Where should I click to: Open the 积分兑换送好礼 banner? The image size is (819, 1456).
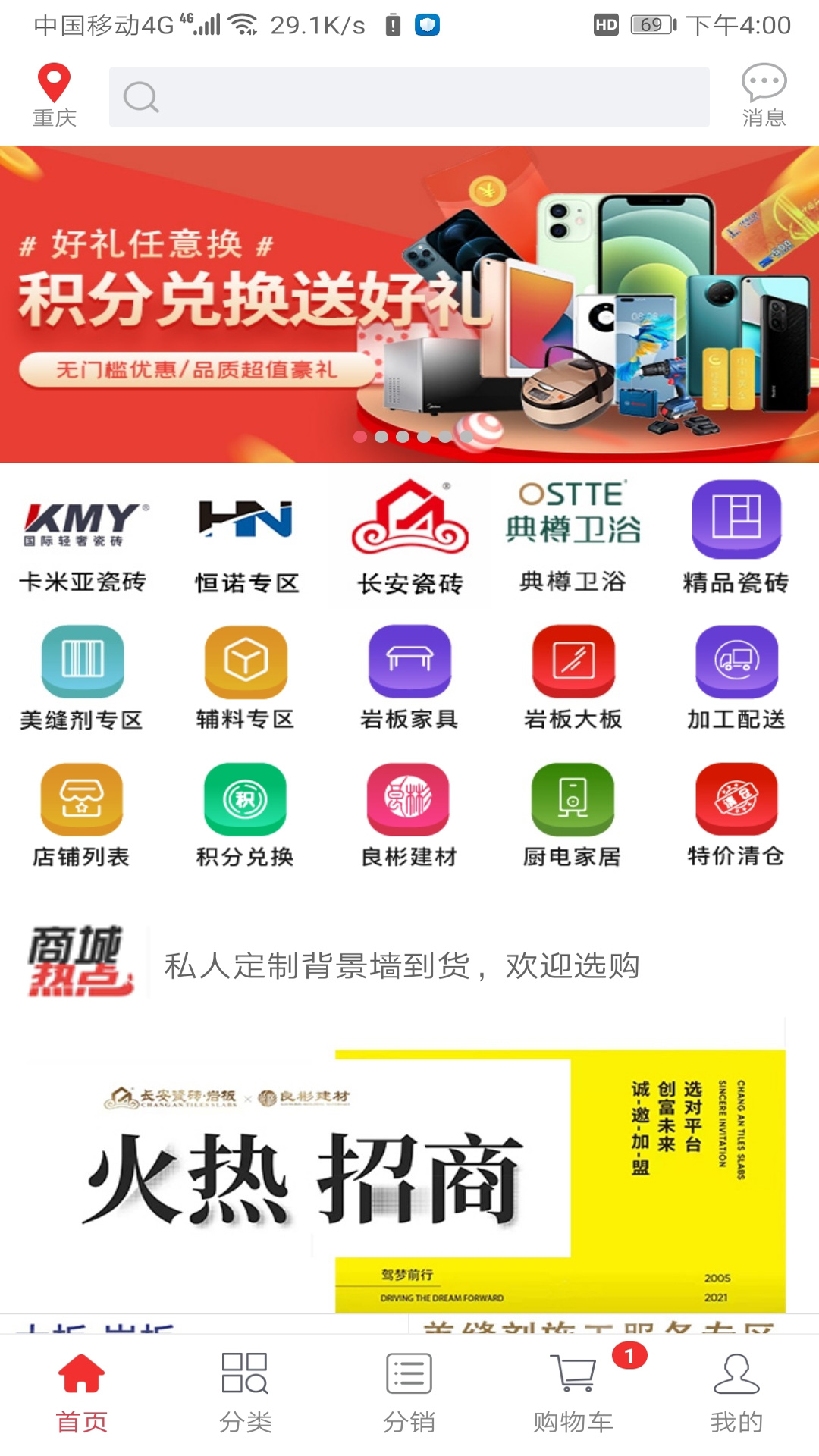409,303
